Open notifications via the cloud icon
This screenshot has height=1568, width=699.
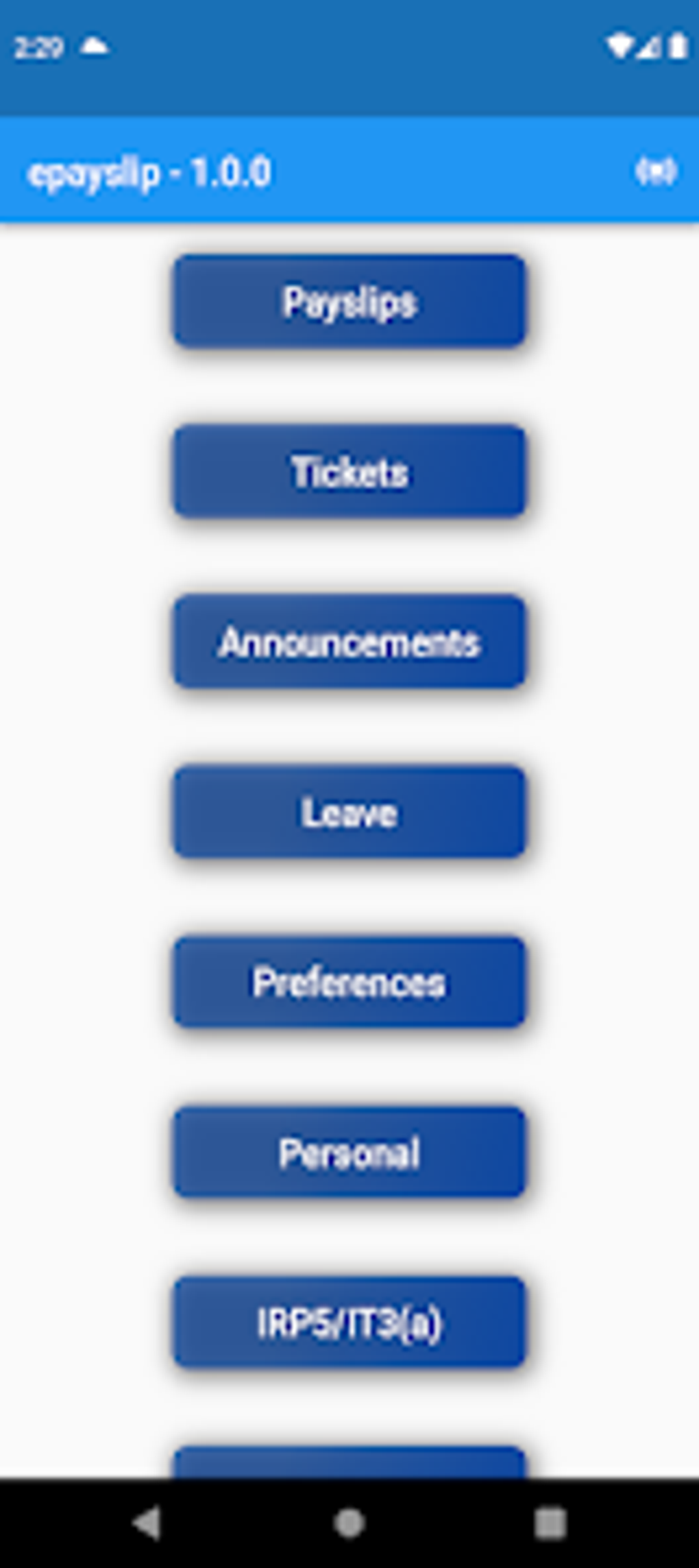93,45
